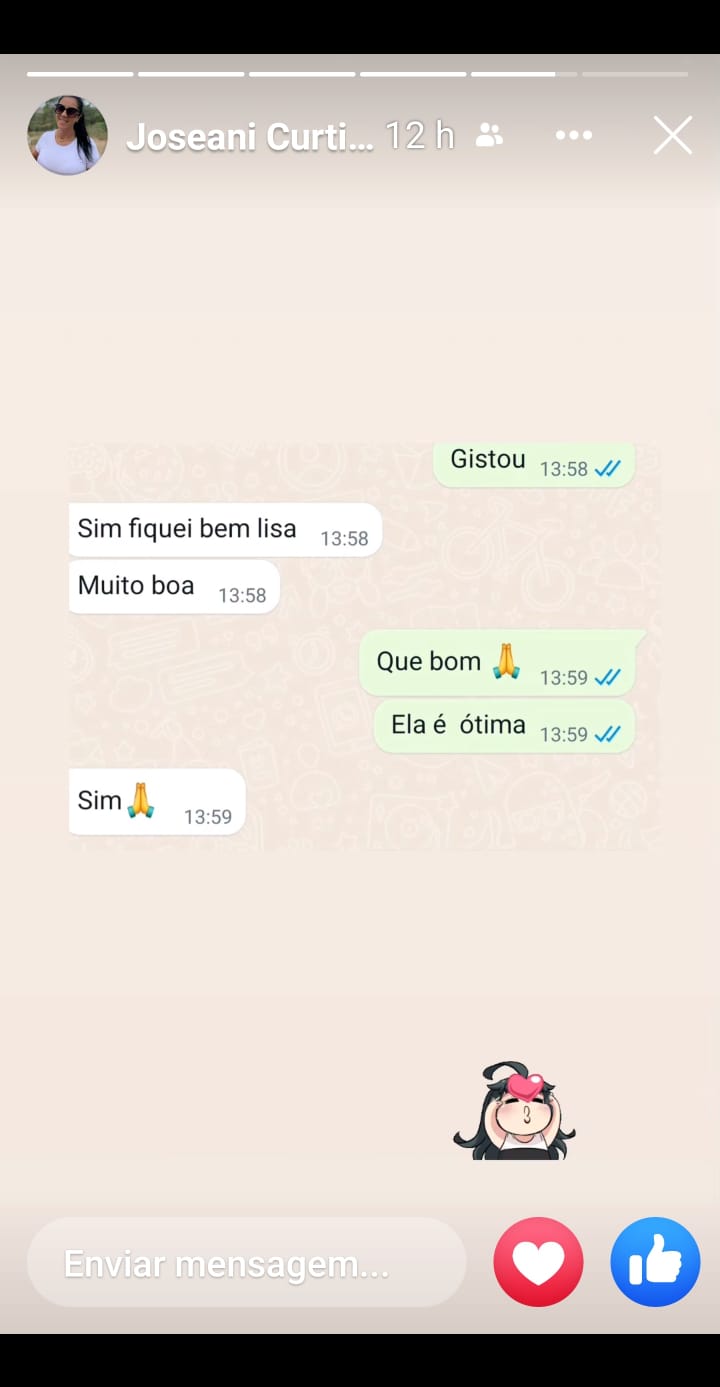This screenshot has width=720, height=1387.
Task: Open Joseani Curti's profile name
Action: [250, 136]
